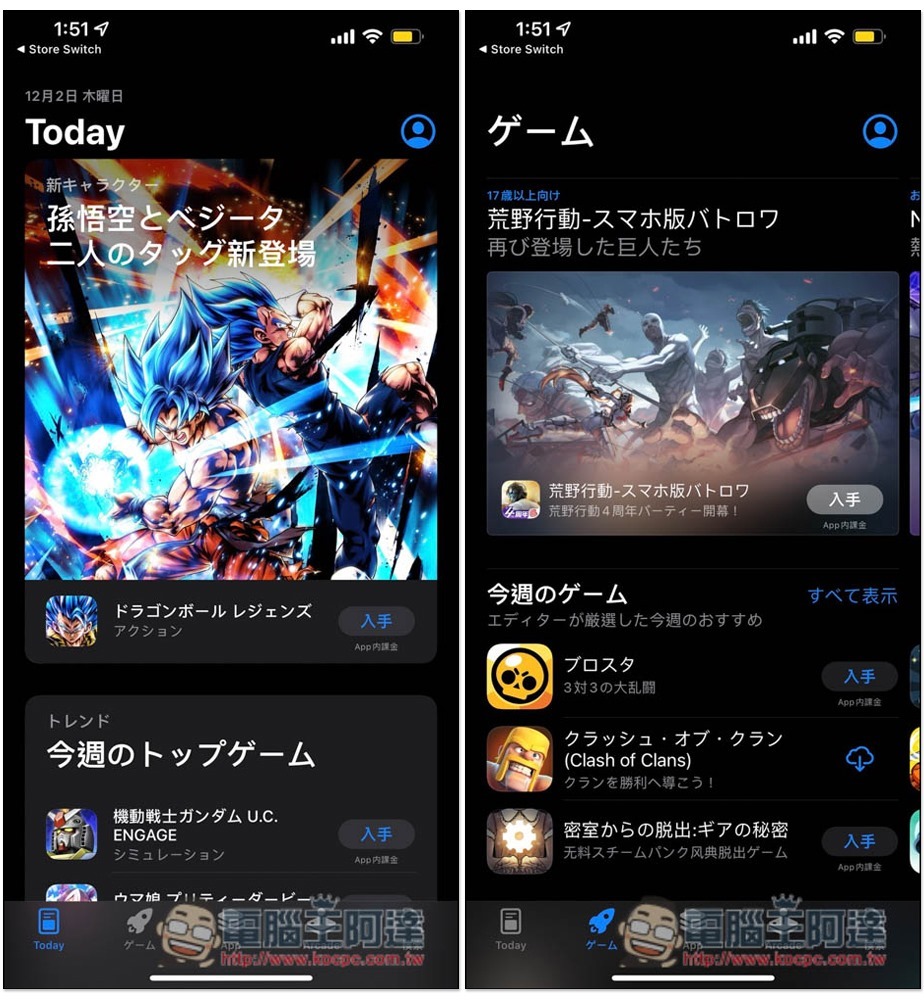Get 密室からの脱出:ギアの秘密

click(x=859, y=842)
